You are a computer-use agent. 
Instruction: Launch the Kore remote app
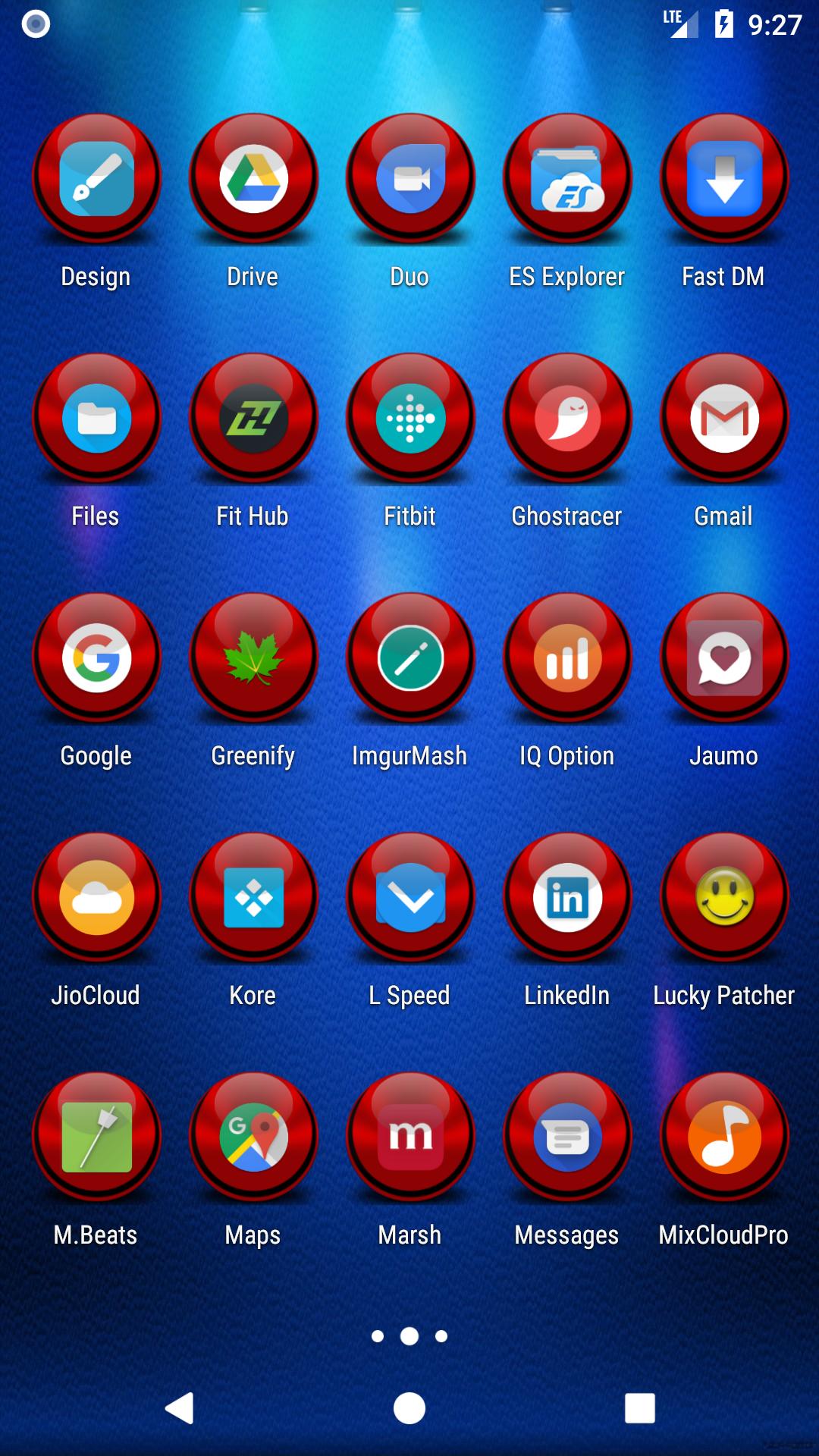[253, 898]
